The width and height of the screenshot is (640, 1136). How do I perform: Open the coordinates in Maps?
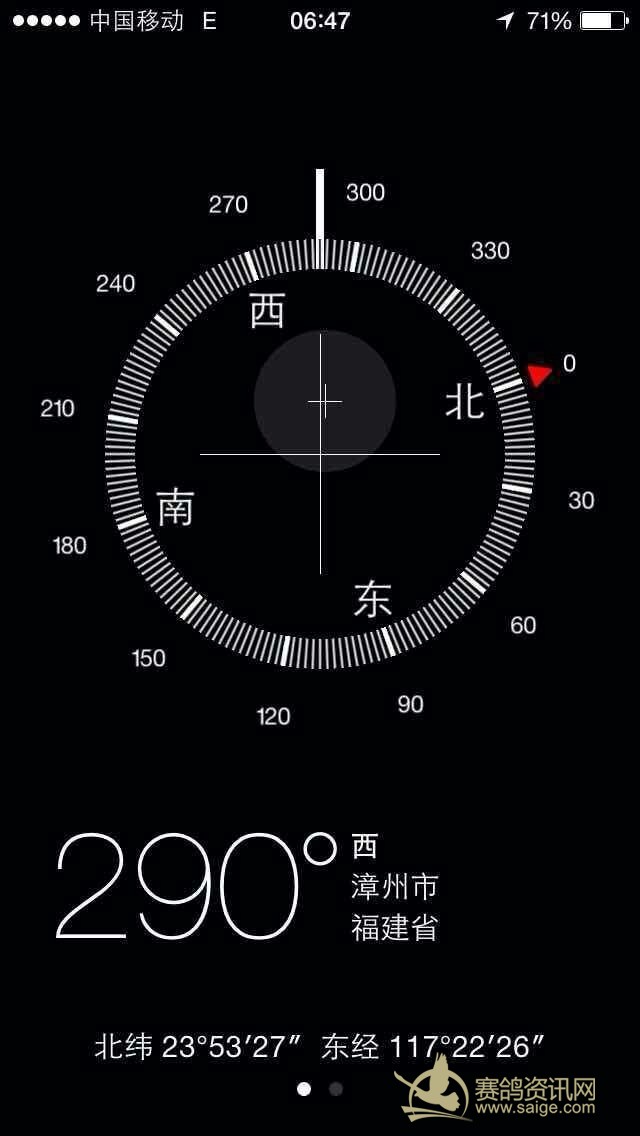[320, 1047]
